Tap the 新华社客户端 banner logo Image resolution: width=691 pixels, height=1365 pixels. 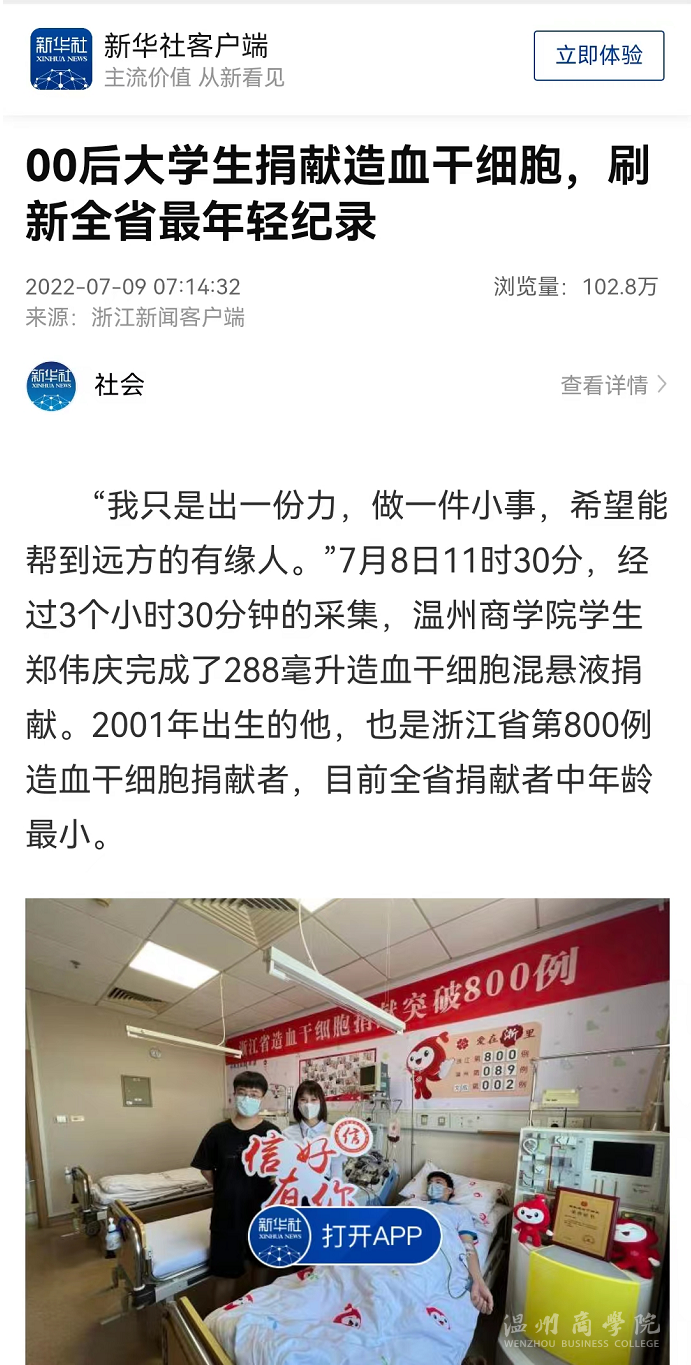61,59
